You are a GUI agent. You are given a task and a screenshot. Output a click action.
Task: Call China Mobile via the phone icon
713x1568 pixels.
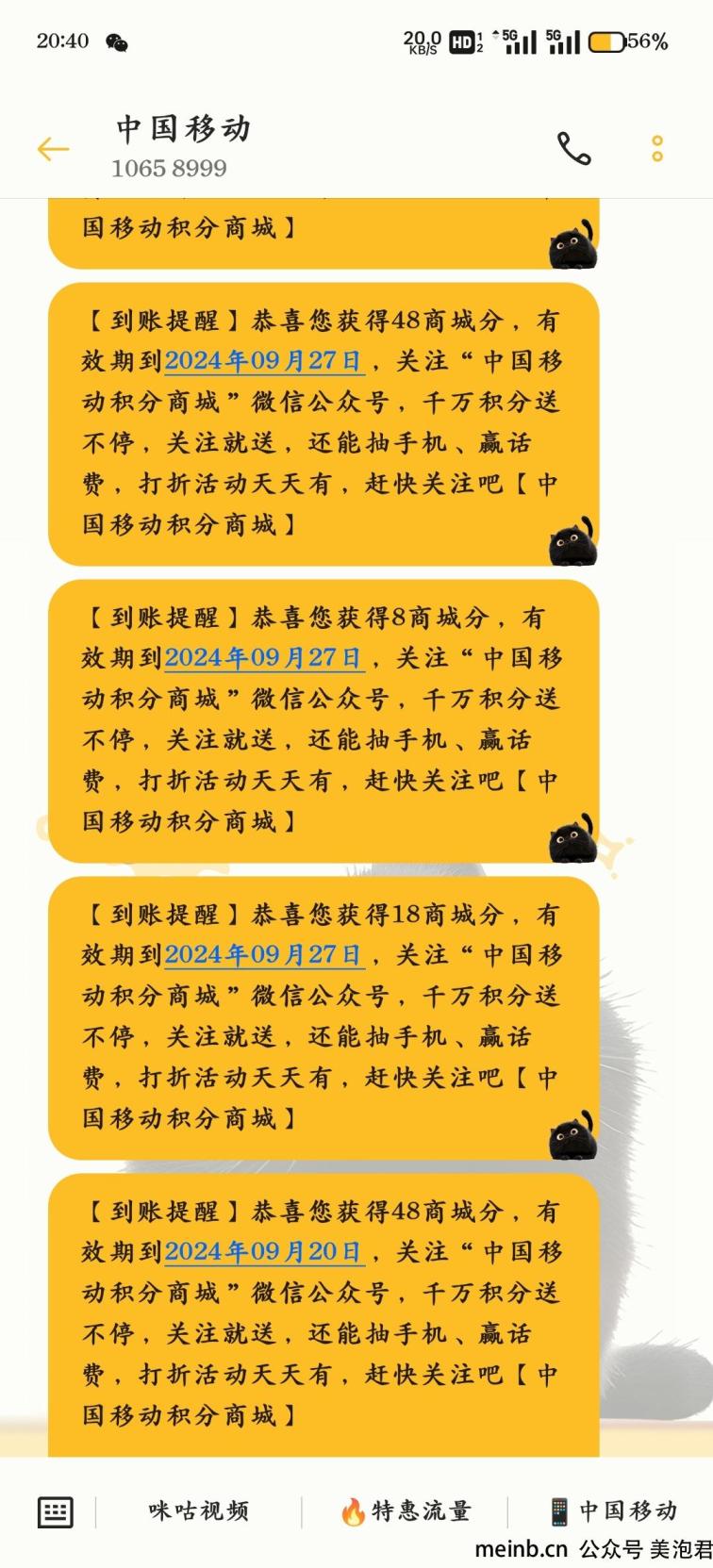click(574, 148)
